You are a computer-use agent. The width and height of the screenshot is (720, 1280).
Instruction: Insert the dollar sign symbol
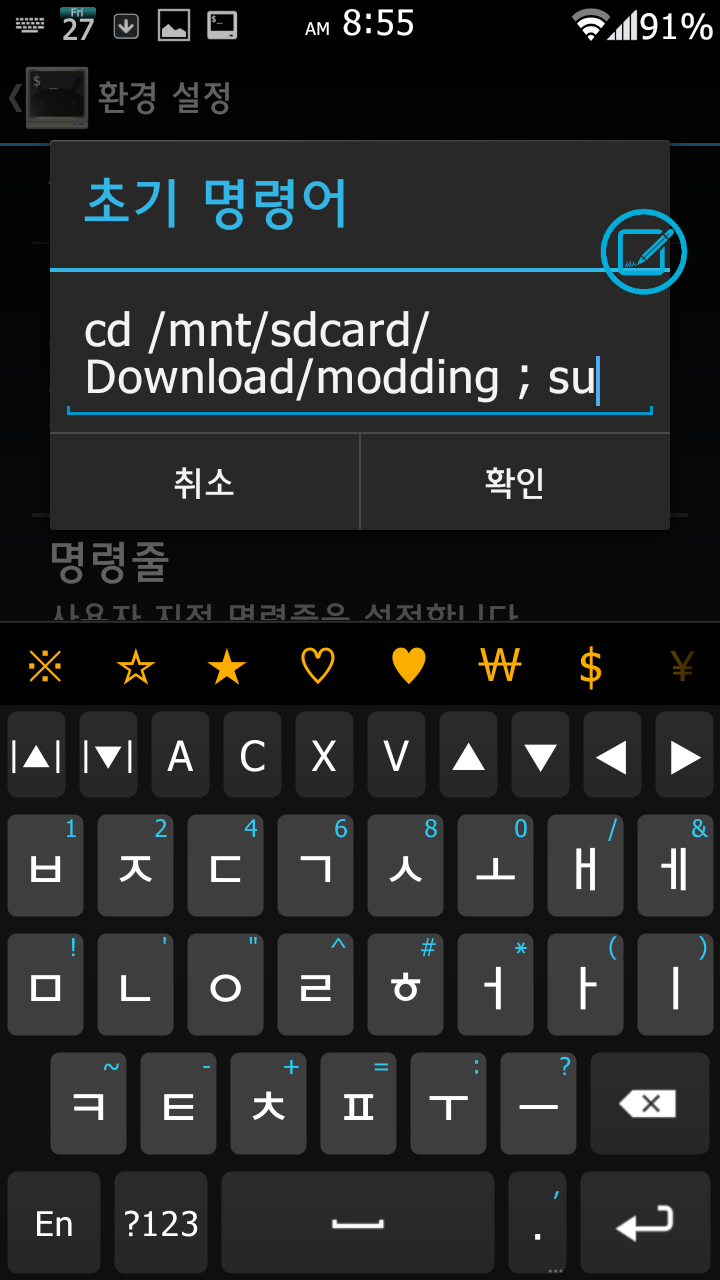(591, 667)
